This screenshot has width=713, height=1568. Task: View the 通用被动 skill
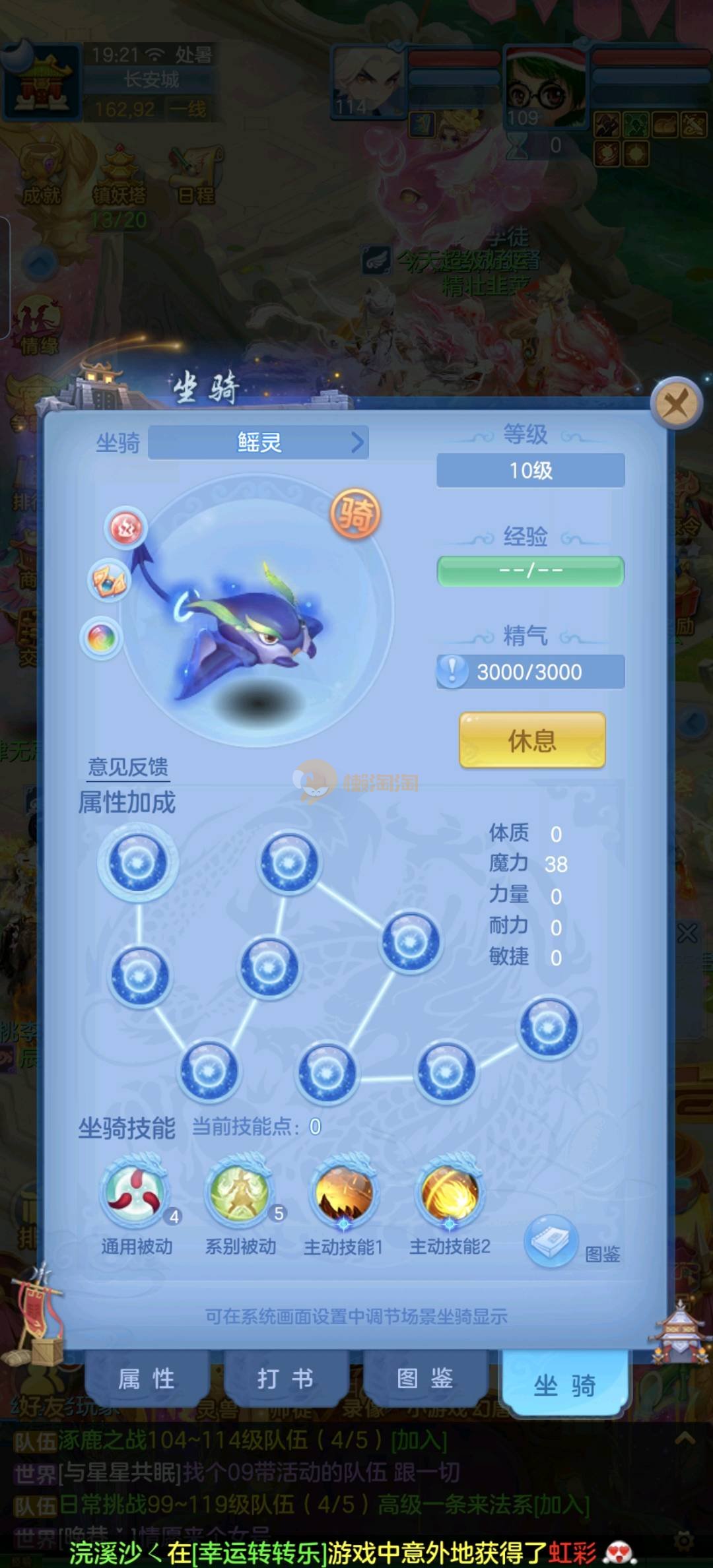pos(137,1195)
